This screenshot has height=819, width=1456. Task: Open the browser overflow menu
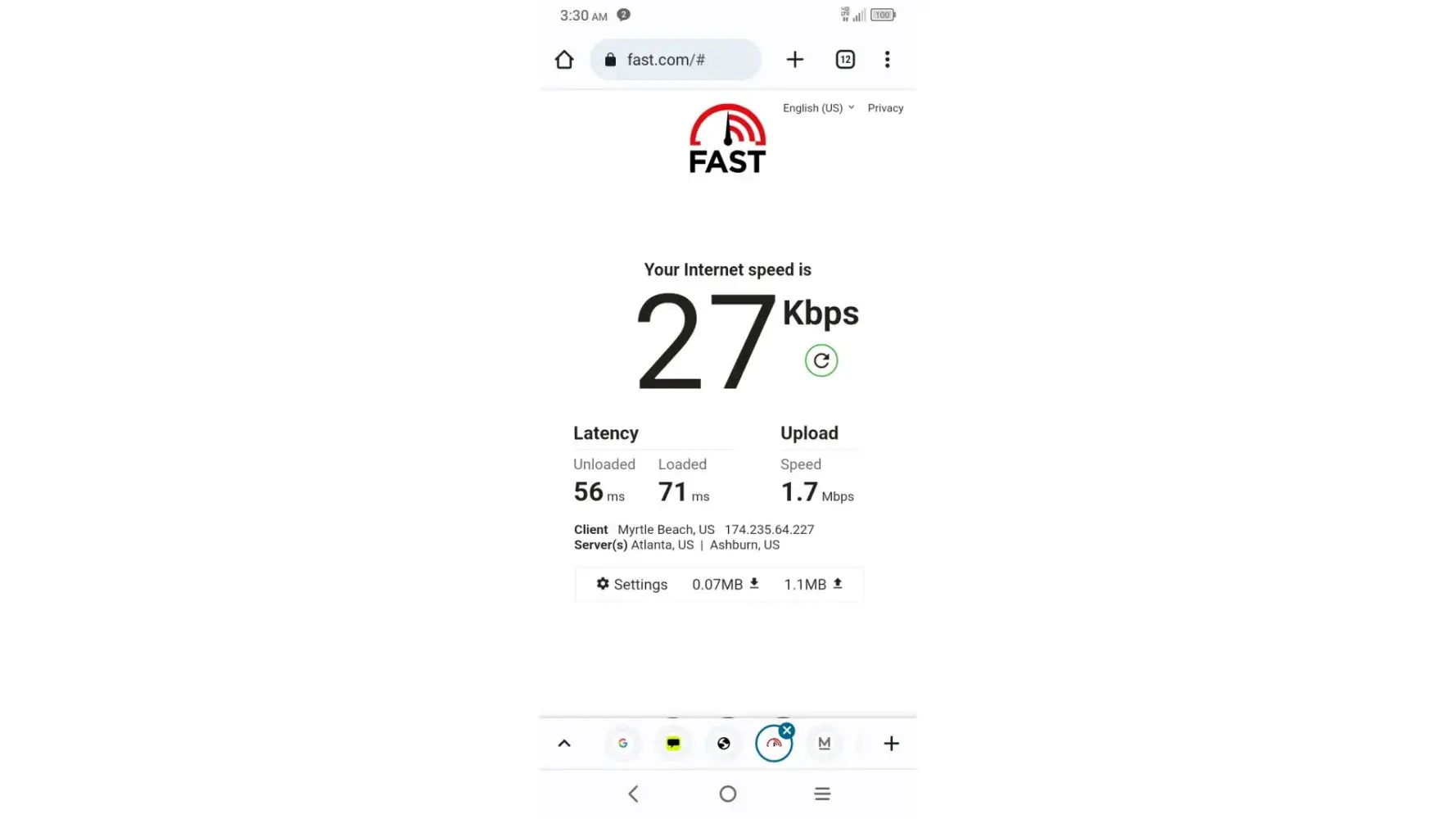pyautogui.click(x=887, y=60)
